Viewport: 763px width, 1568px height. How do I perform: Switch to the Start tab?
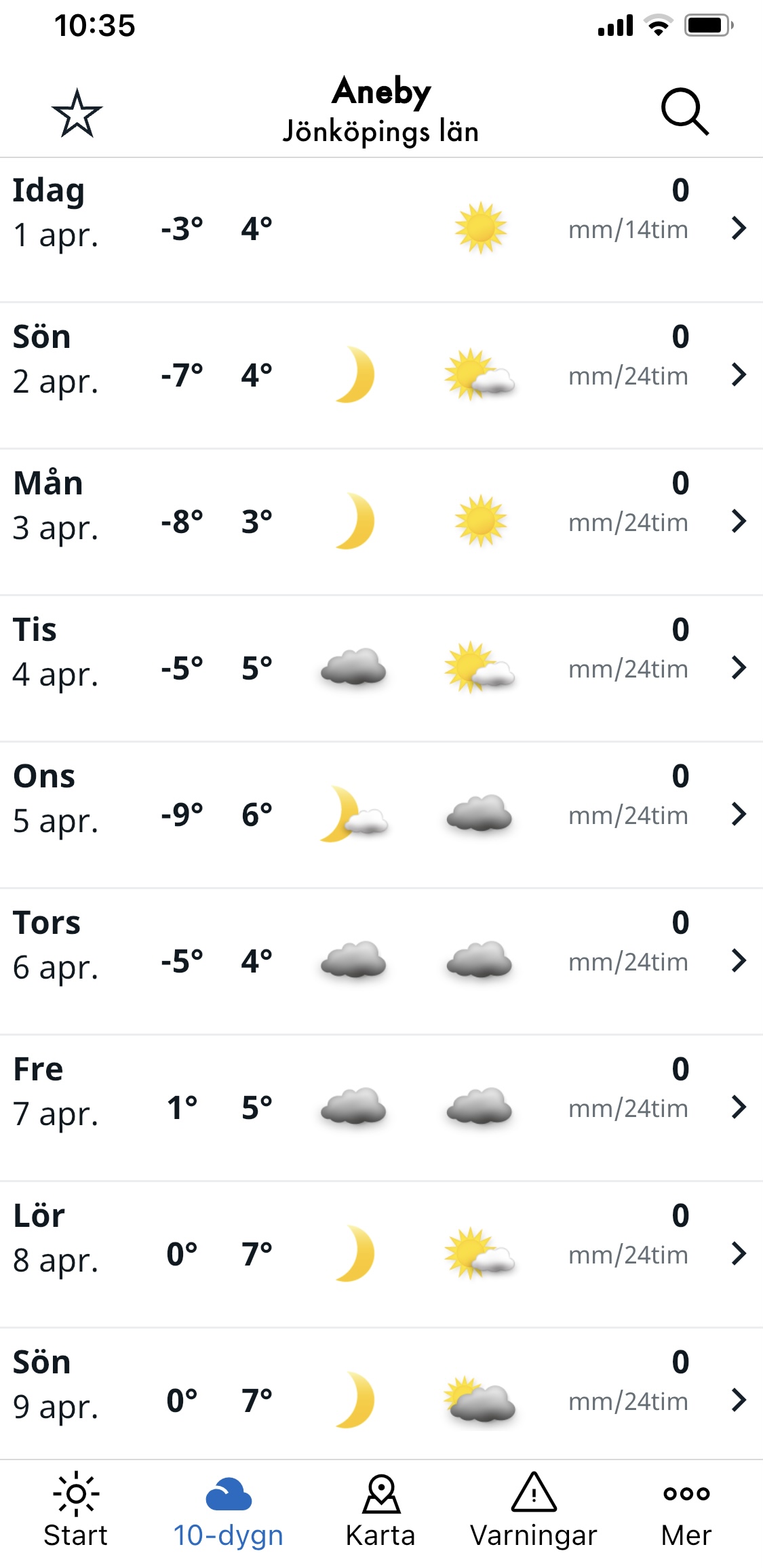(76, 1512)
